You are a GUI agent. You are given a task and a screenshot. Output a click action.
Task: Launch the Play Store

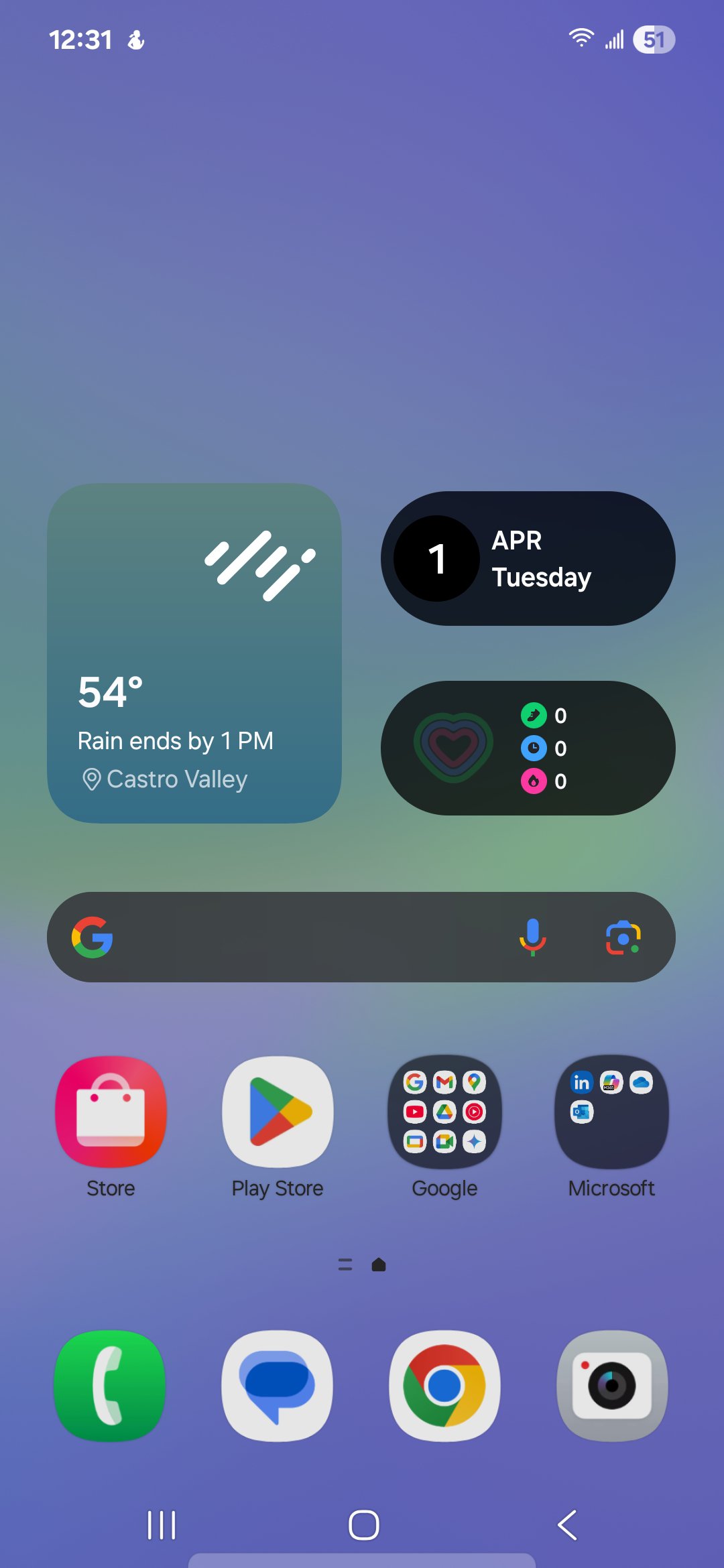[x=278, y=1112]
